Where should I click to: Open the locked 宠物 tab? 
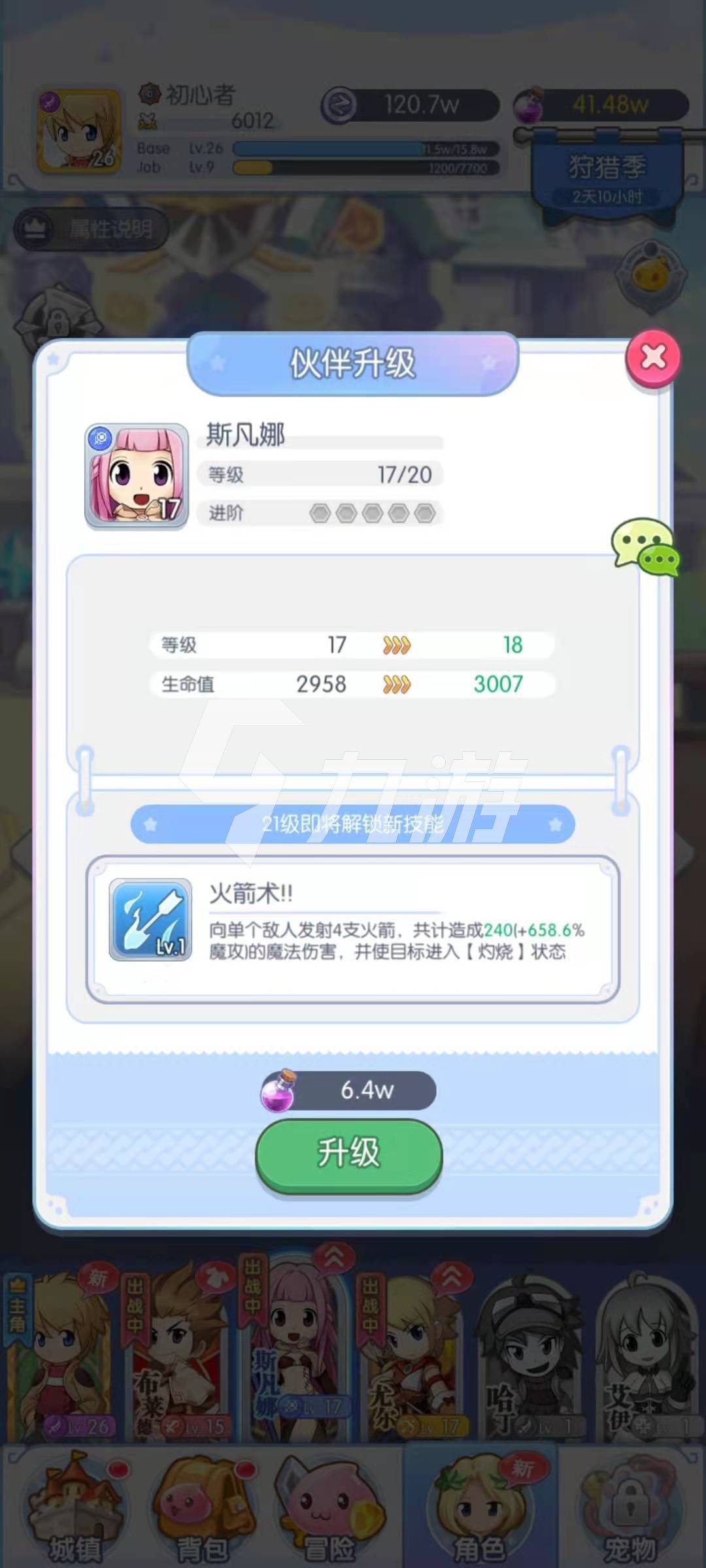(x=629, y=1509)
